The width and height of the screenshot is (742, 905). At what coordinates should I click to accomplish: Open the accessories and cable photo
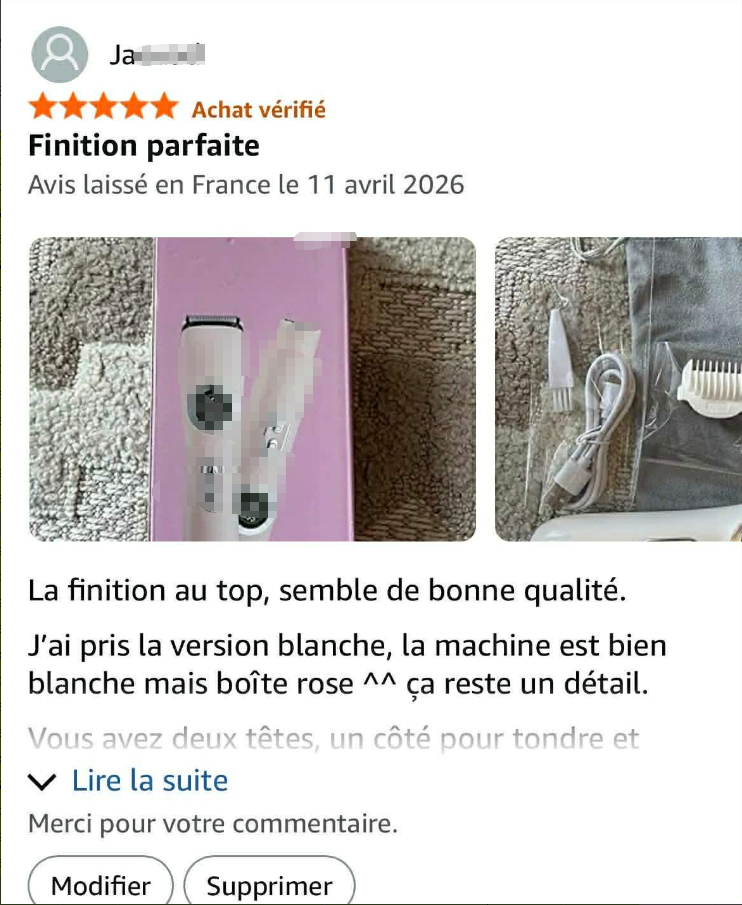coord(618,389)
